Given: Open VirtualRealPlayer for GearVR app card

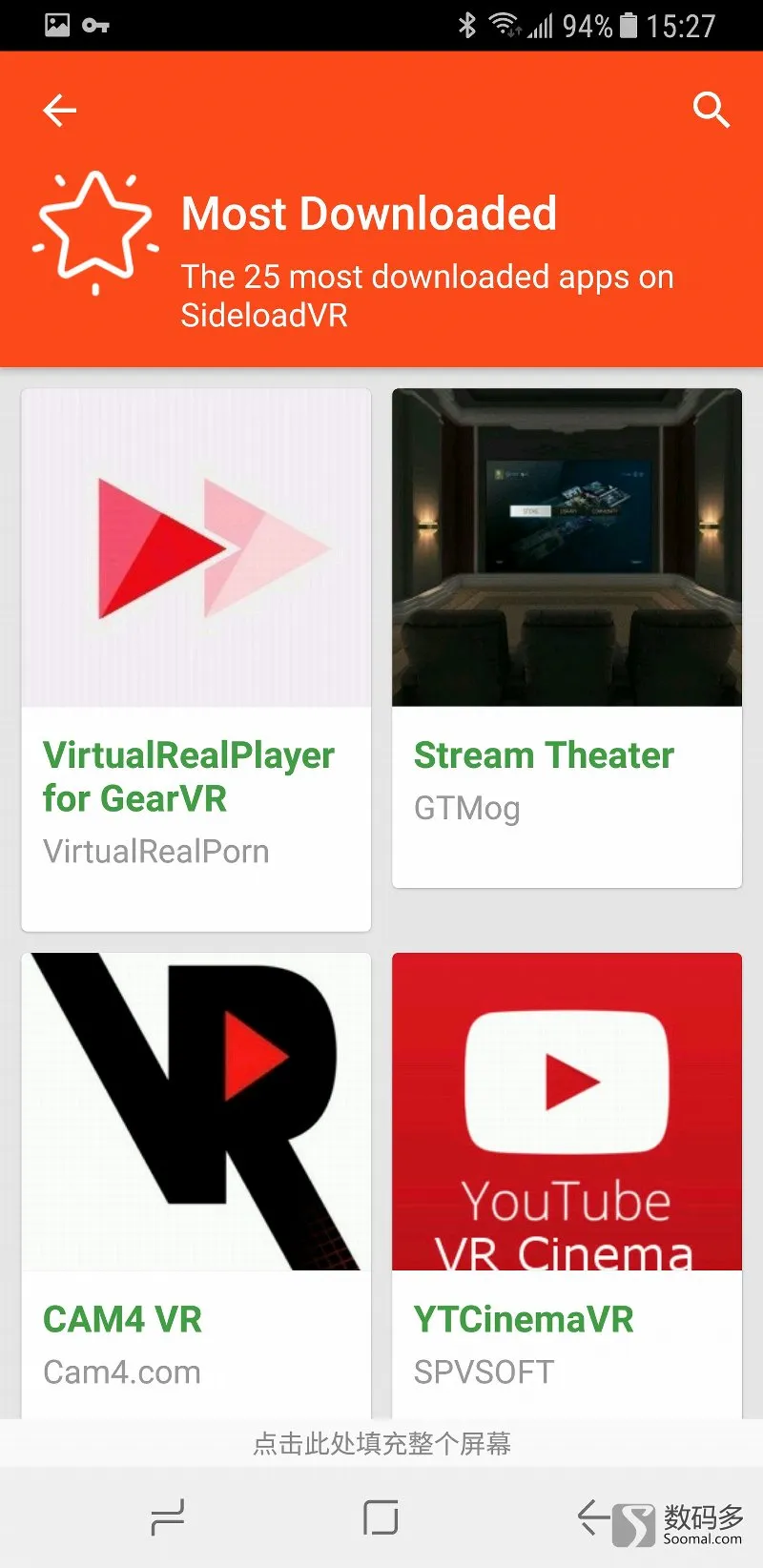Looking at the screenshot, I should (196, 658).
